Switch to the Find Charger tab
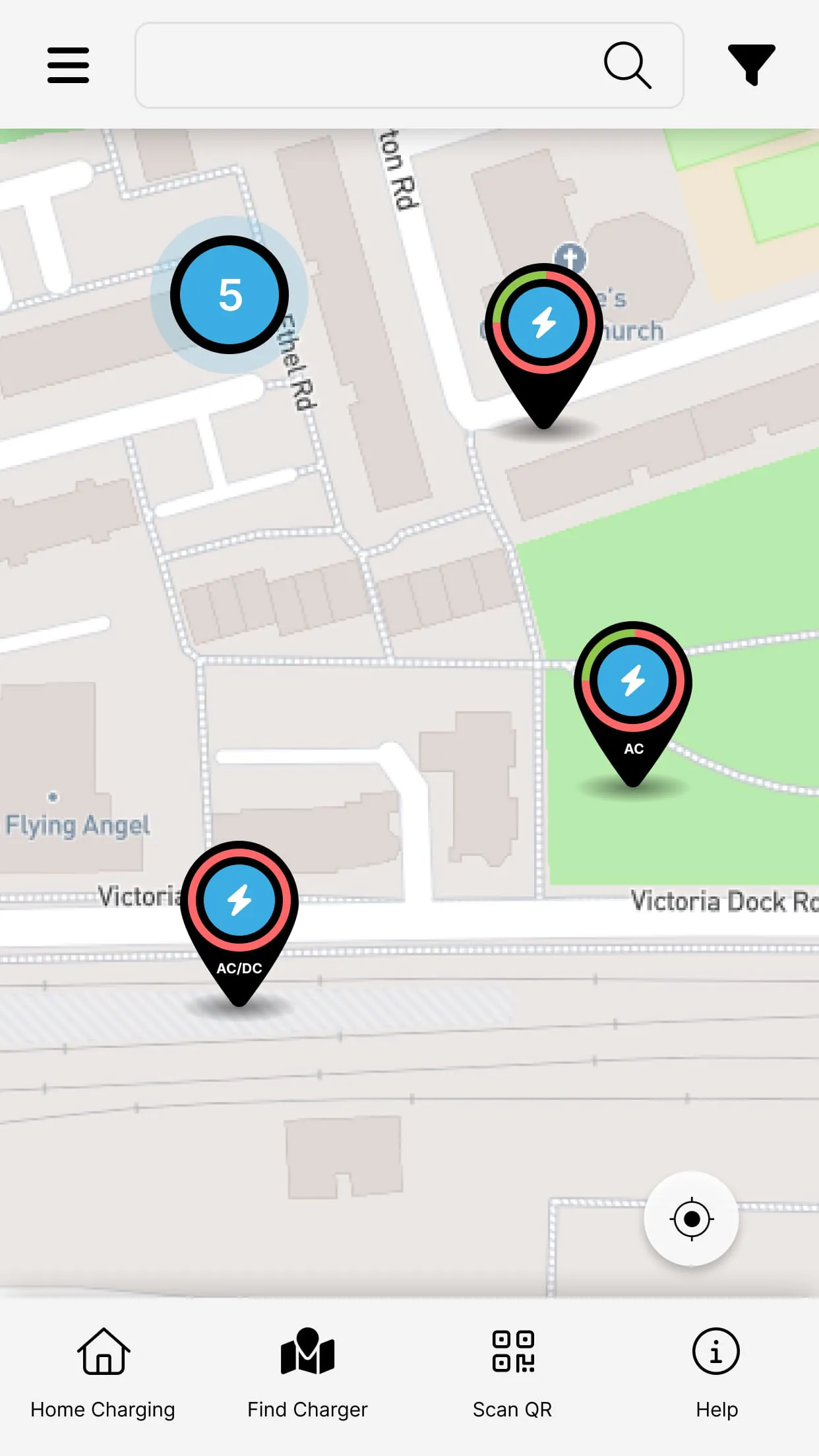The image size is (819, 1456). 307,1373
